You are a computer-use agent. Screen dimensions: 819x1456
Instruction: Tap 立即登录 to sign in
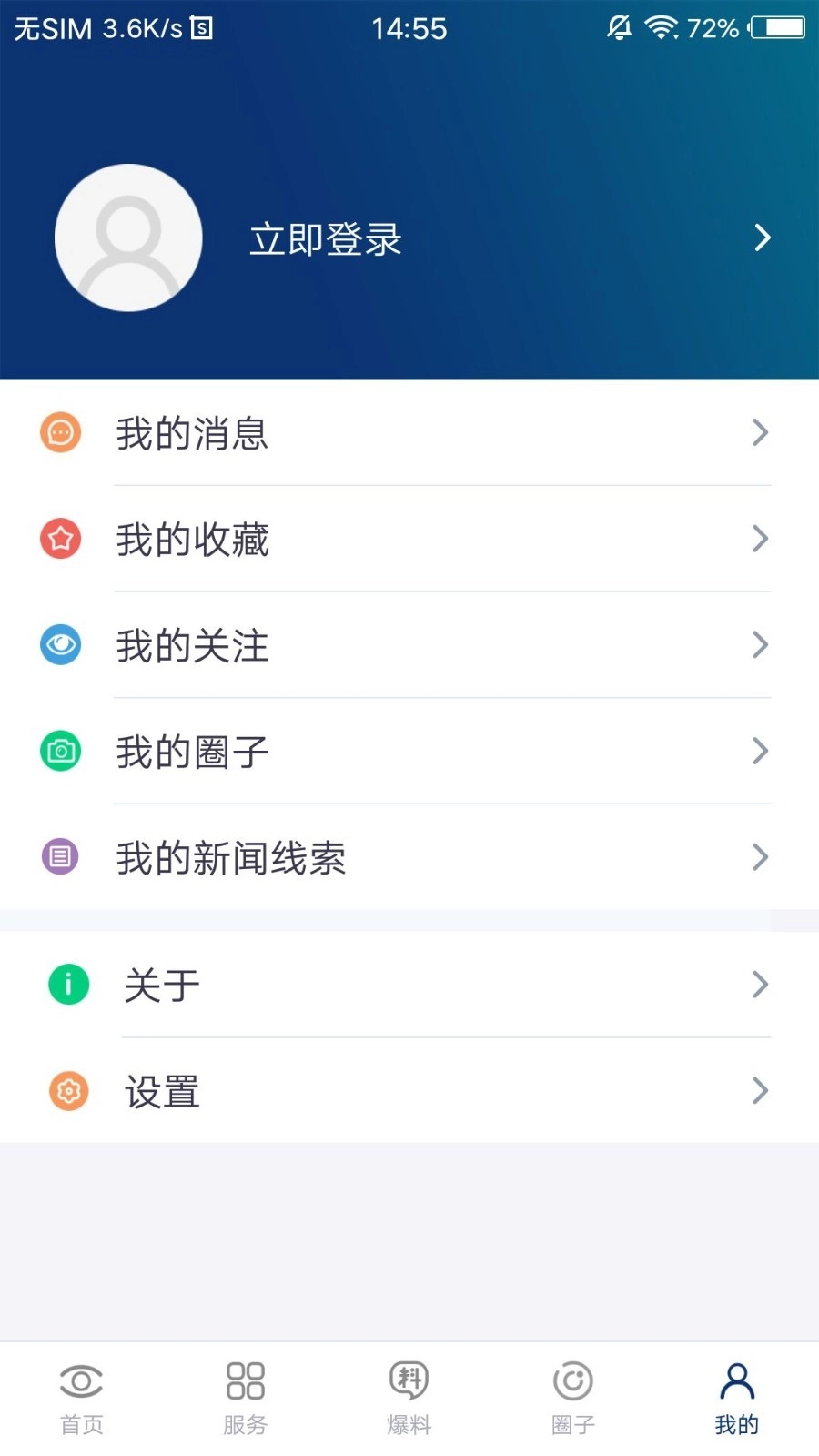[x=324, y=238]
